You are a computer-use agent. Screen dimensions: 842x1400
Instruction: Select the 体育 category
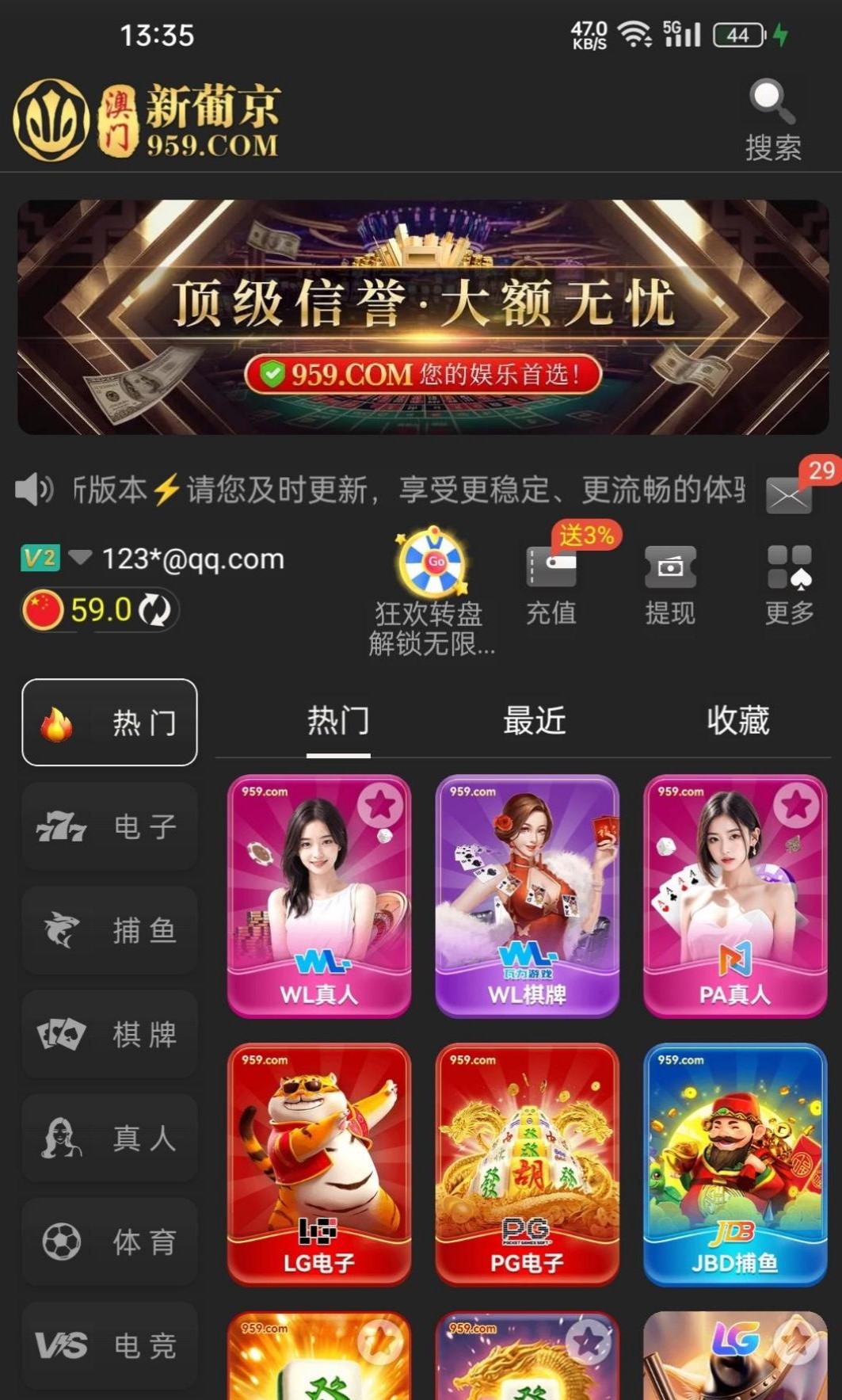(x=109, y=1242)
